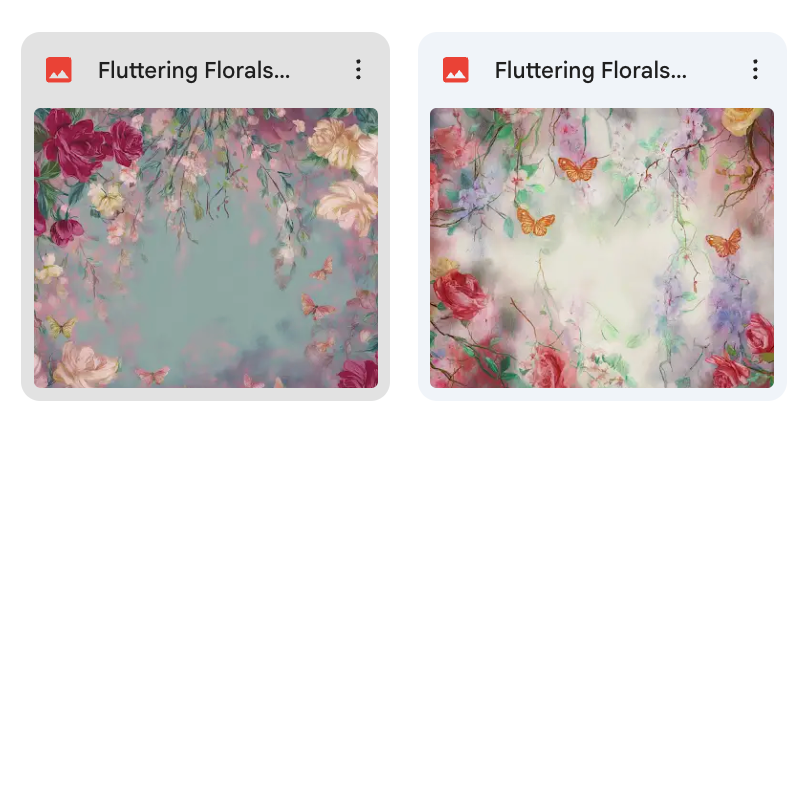Viewport: 794px width, 810px height.
Task: Open the Fluttering Florals file with teal background
Action: (x=205, y=247)
